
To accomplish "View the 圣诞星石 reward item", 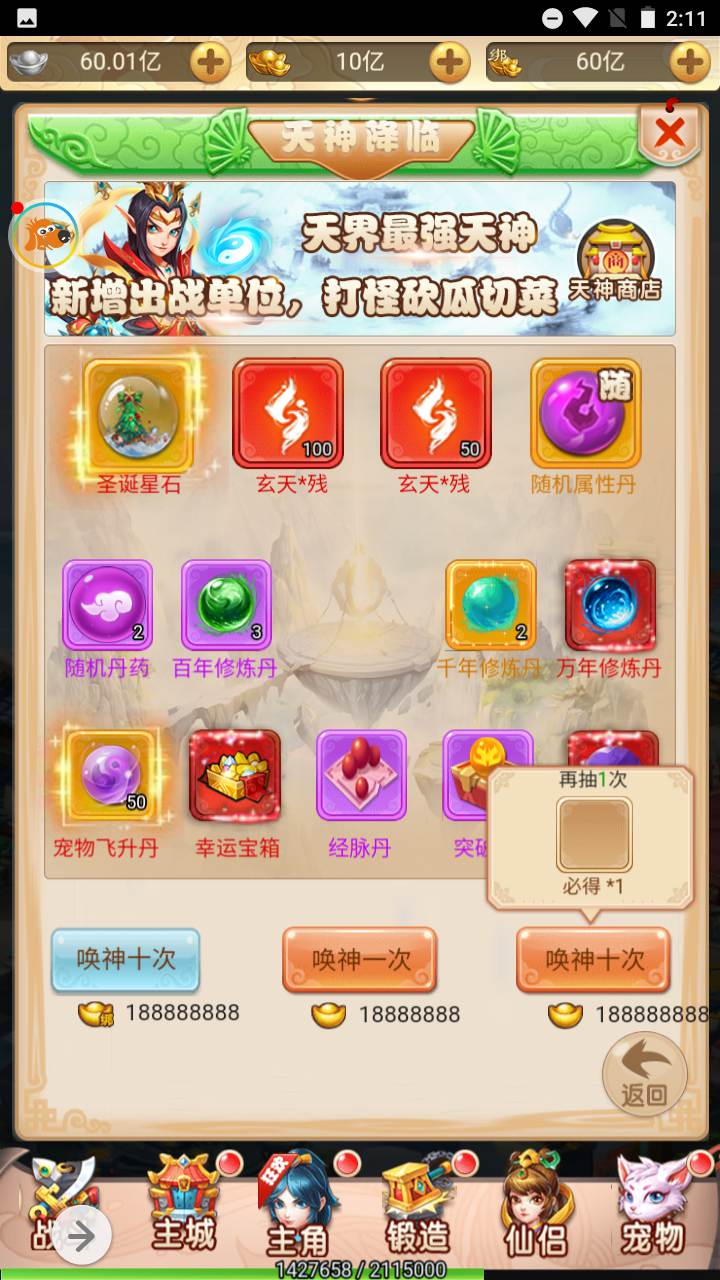I will point(137,414).
